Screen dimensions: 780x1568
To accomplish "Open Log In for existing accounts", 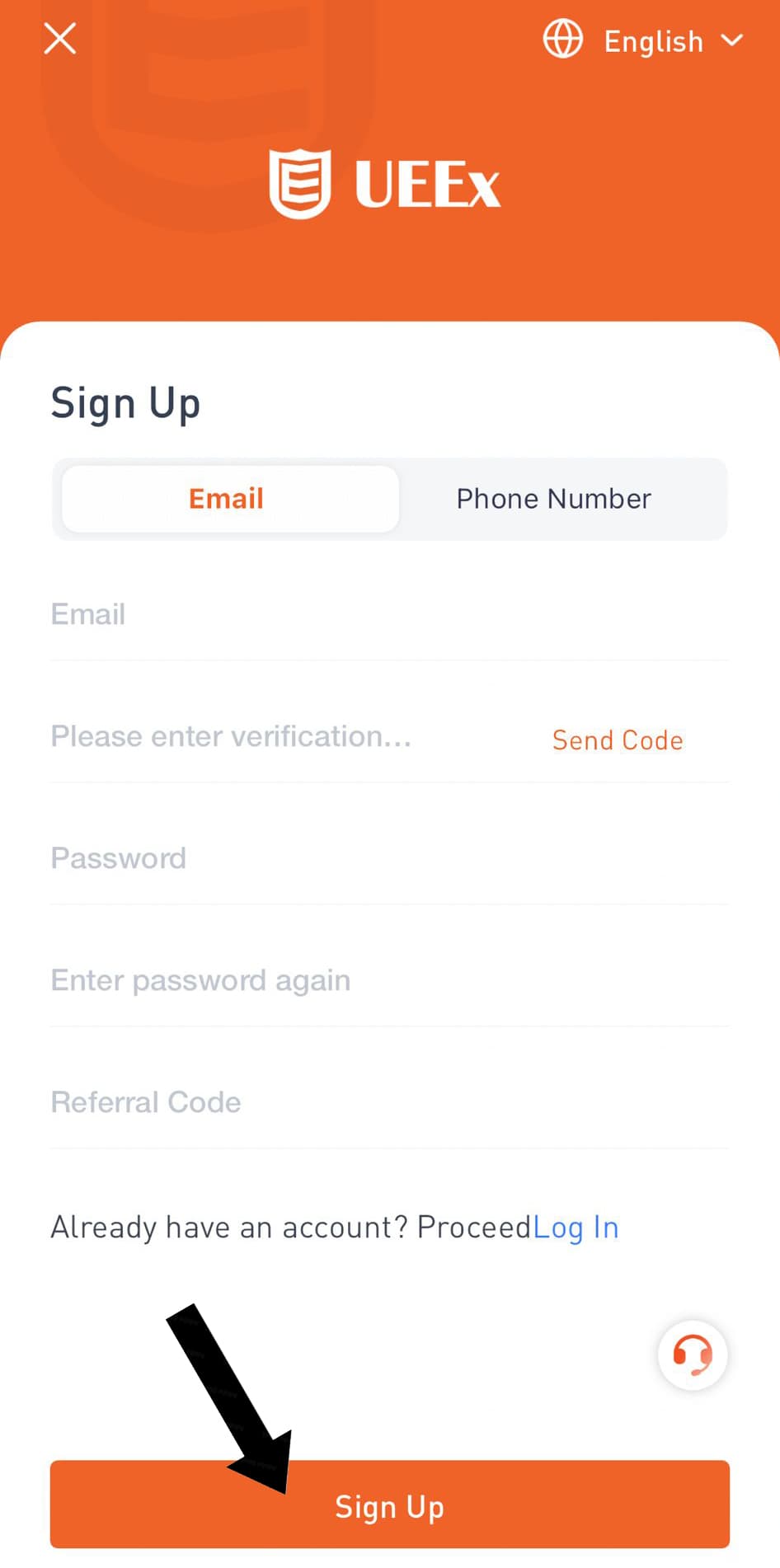I will click(576, 1228).
